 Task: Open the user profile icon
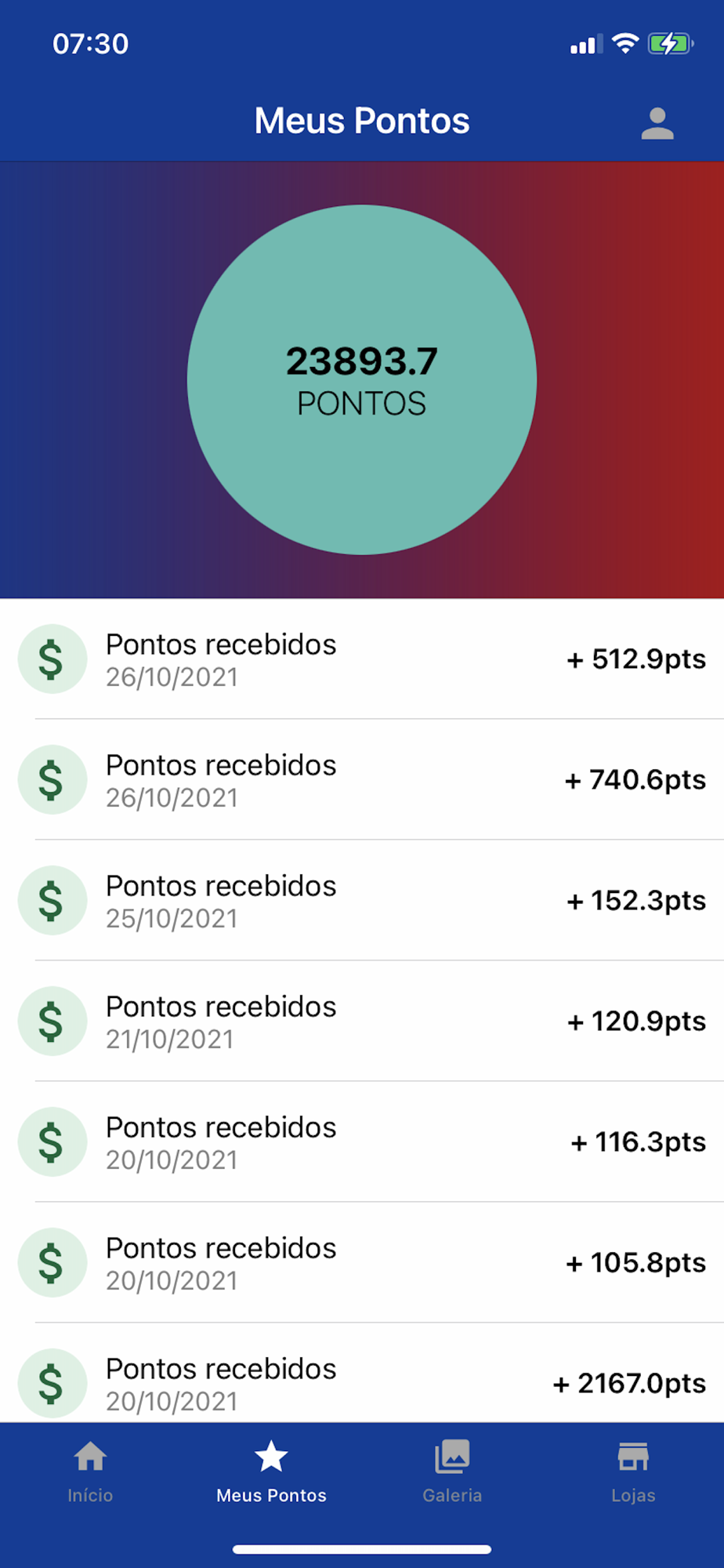[657, 123]
